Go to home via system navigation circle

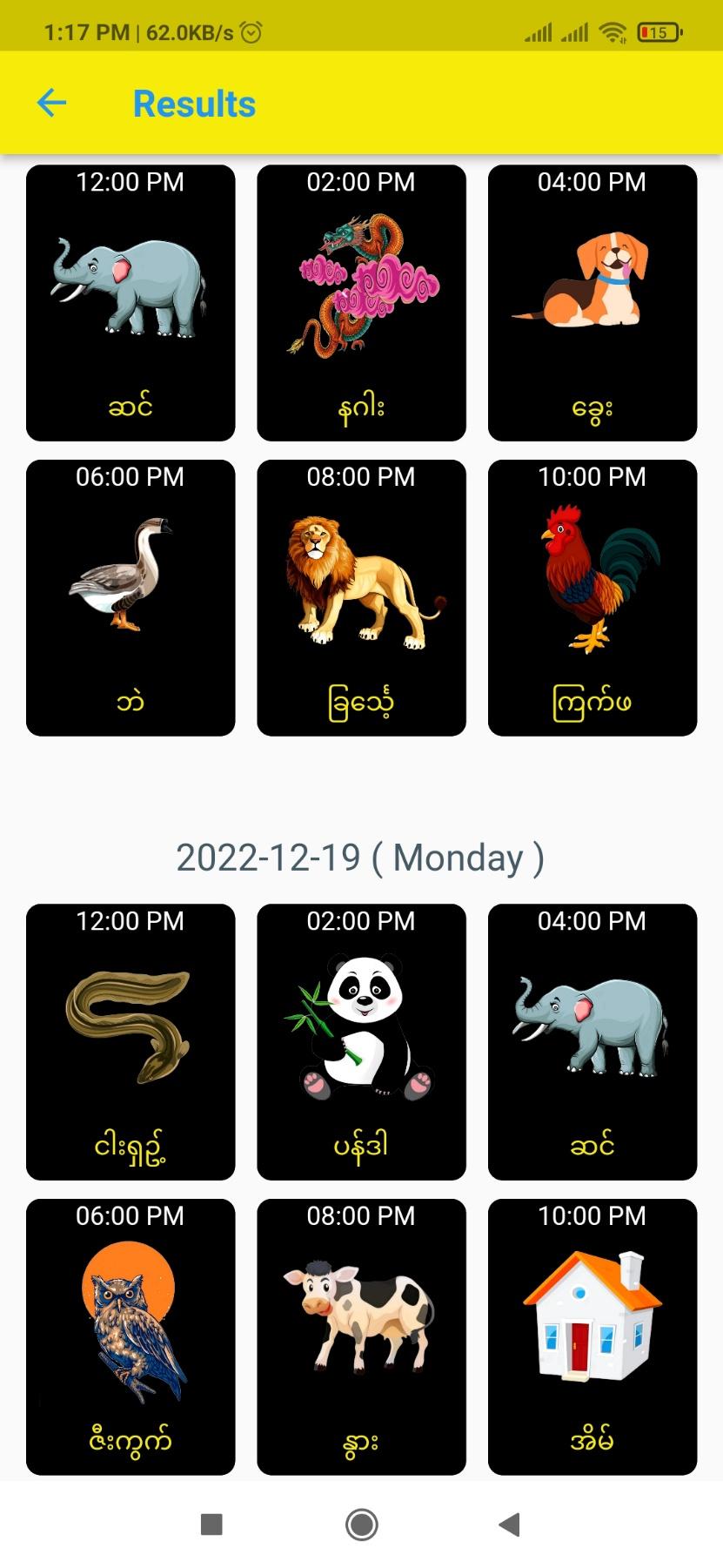[x=362, y=1524]
